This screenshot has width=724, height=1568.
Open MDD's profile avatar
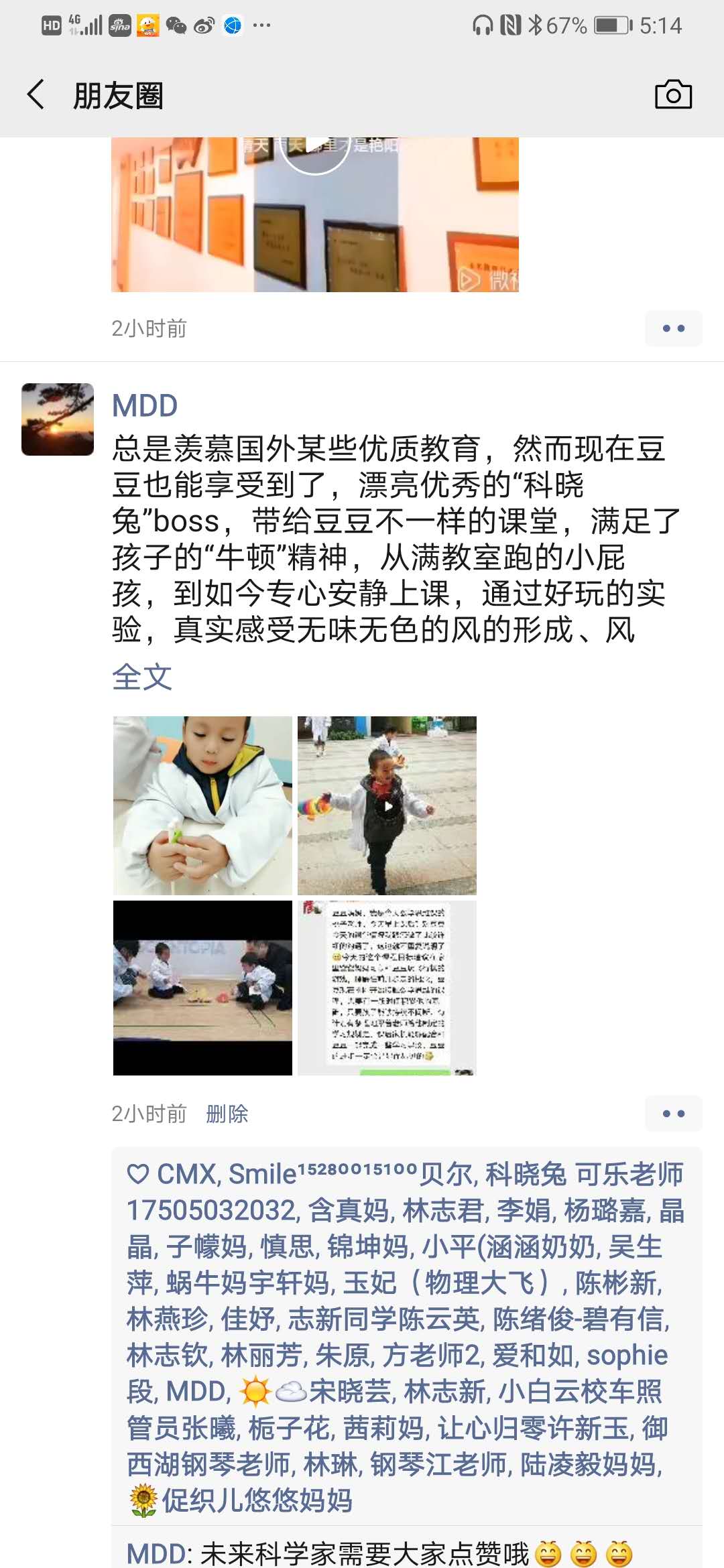click(58, 419)
